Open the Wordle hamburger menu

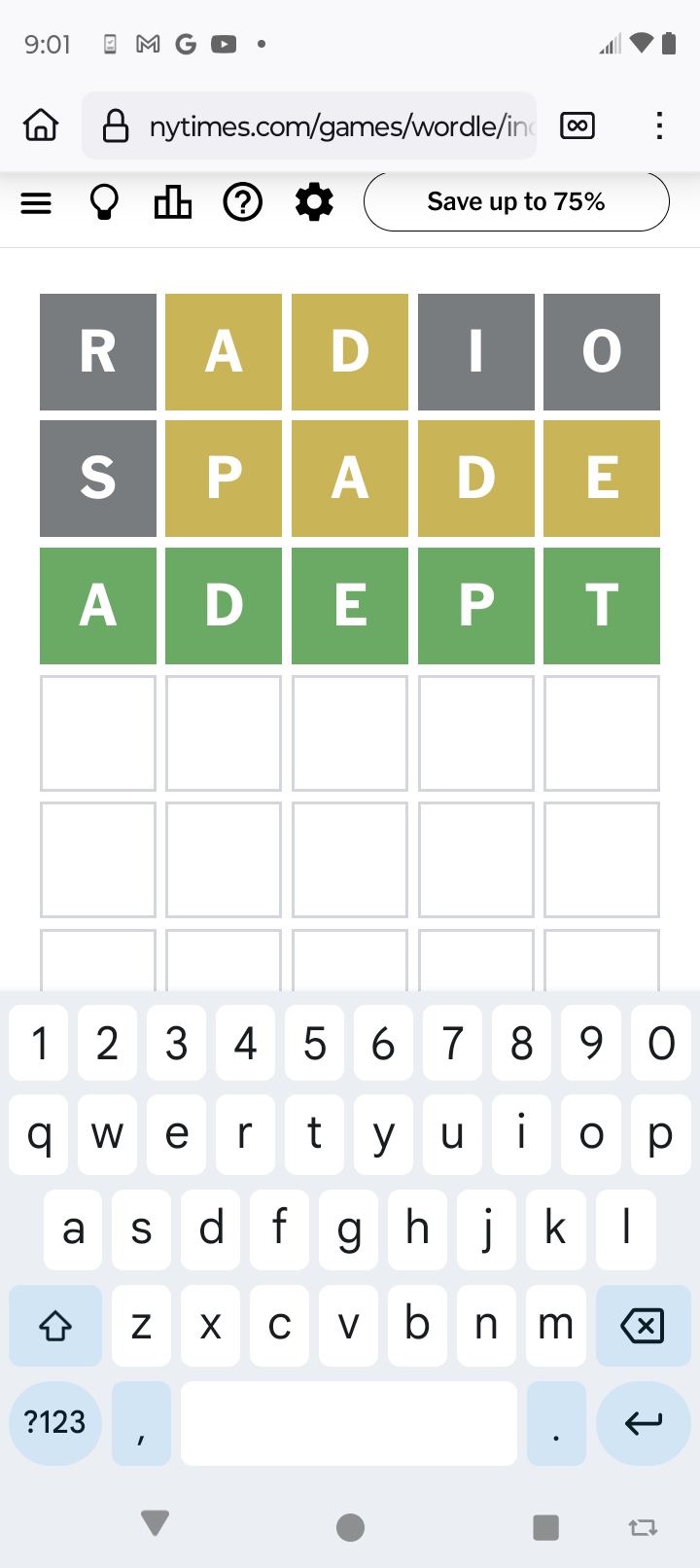click(36, 203)
